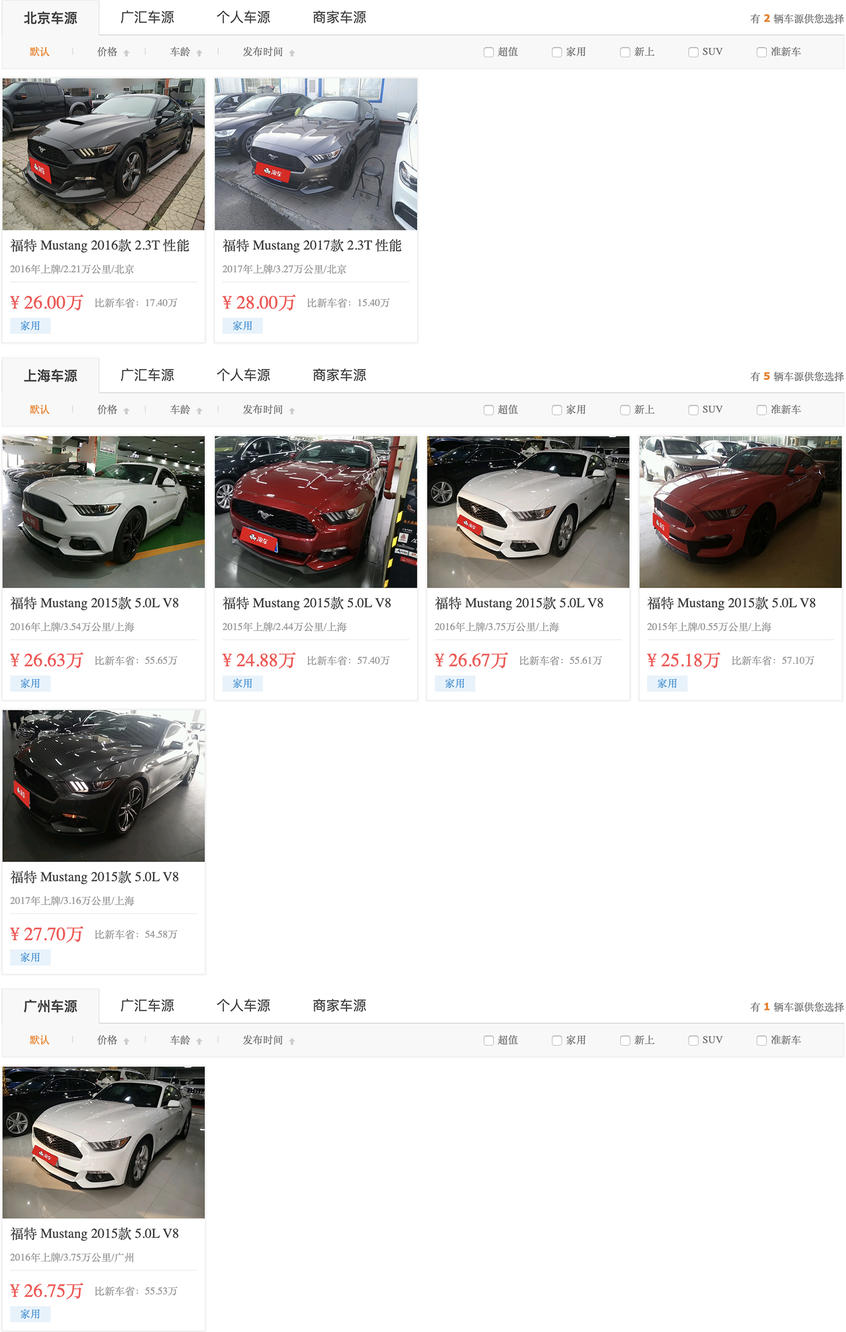Switch to 个人车源 tab beside 北京车源
Image resolution: width=846 pixels, height=1332 pixels.
coord(243,17)
